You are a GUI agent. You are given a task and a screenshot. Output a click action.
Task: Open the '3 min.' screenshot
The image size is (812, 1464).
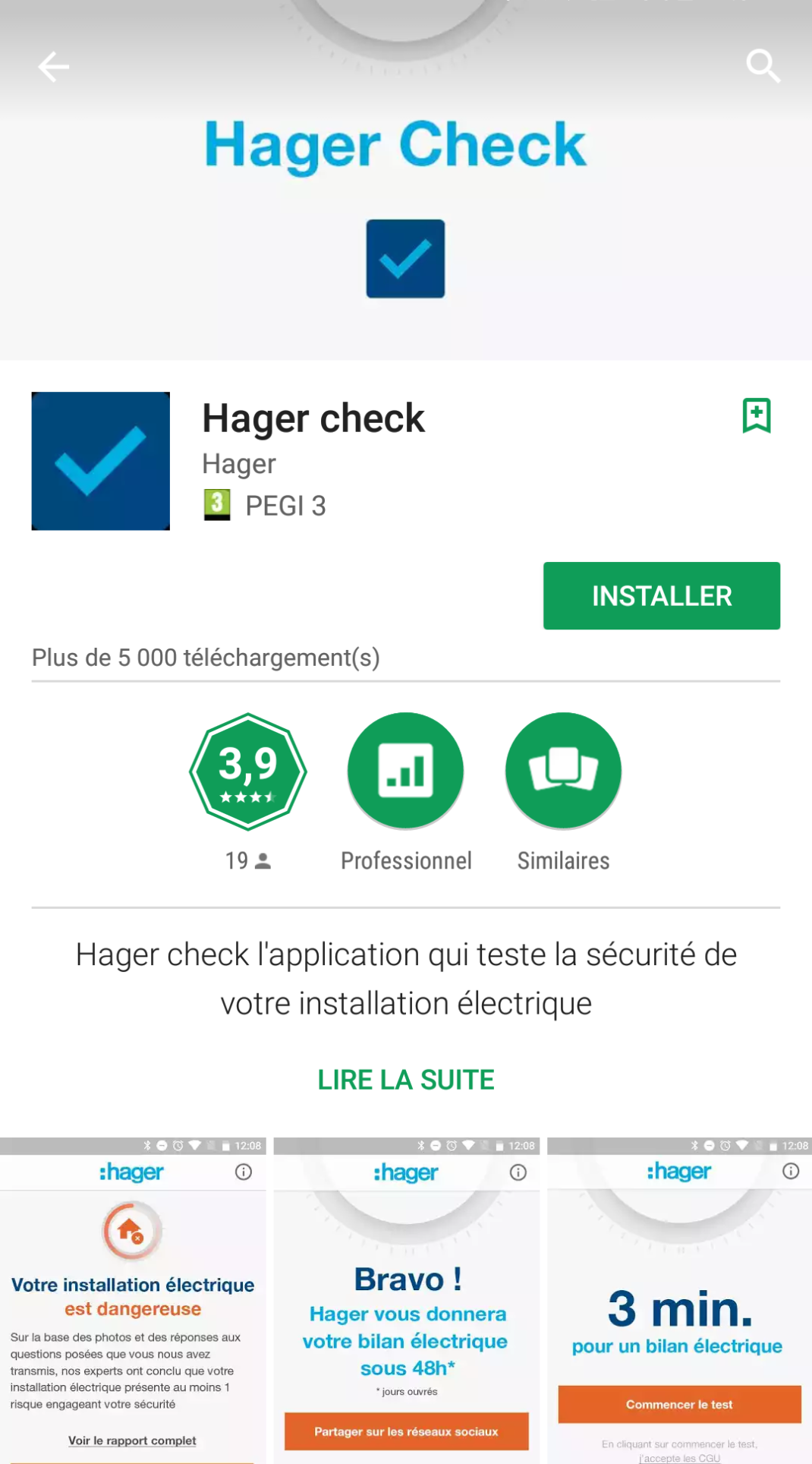click(679, 1300)
